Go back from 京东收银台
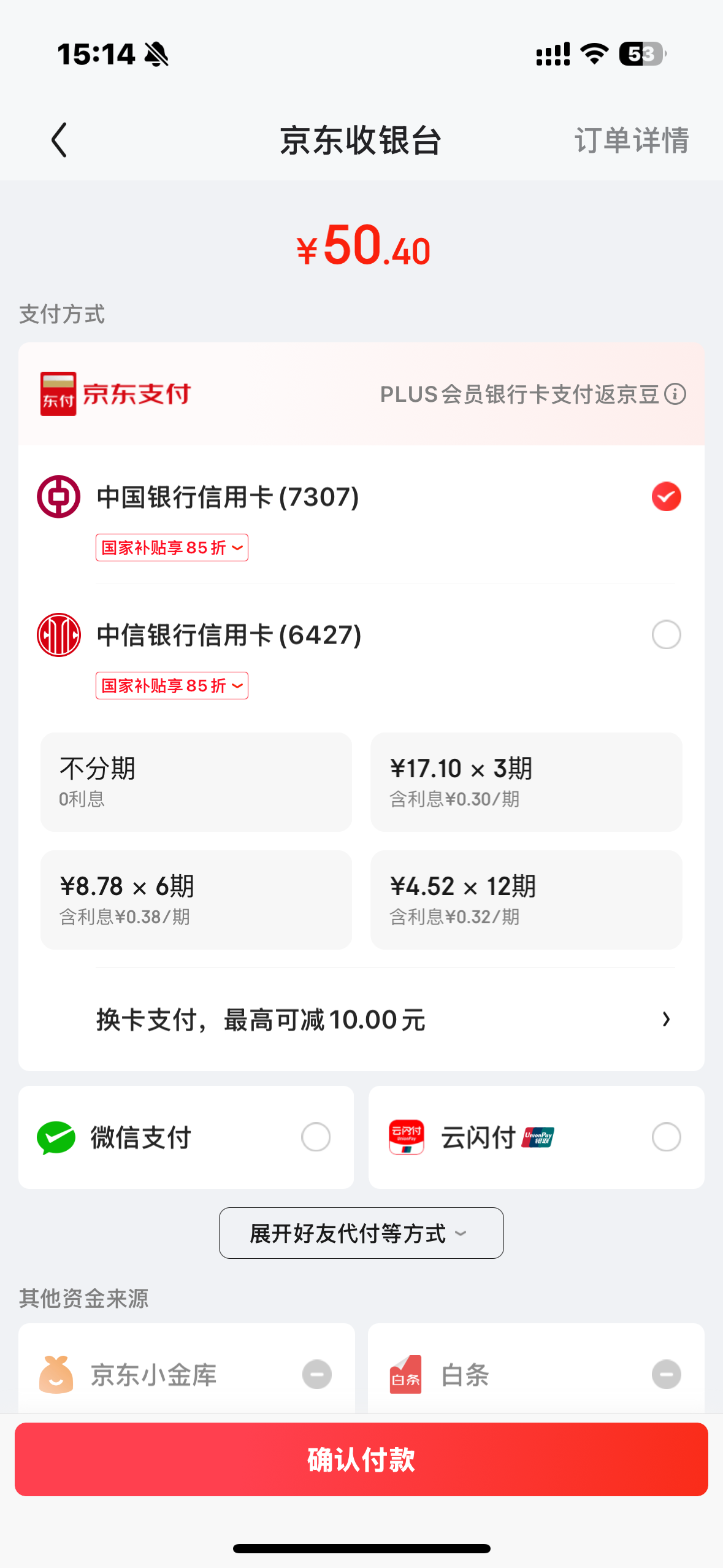723x1568 pixels. [x=59, y=140]
